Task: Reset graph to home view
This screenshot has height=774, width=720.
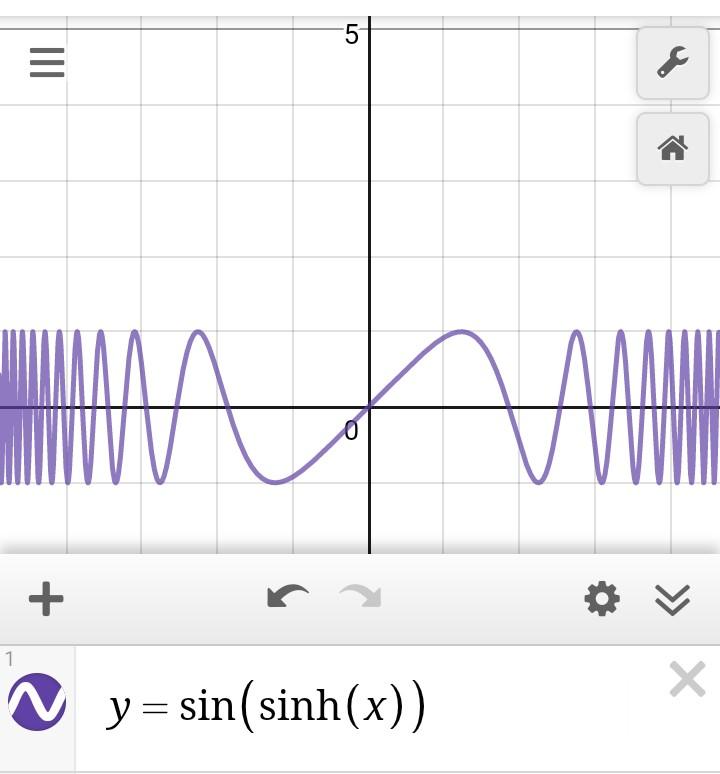Action: (672, 149)
